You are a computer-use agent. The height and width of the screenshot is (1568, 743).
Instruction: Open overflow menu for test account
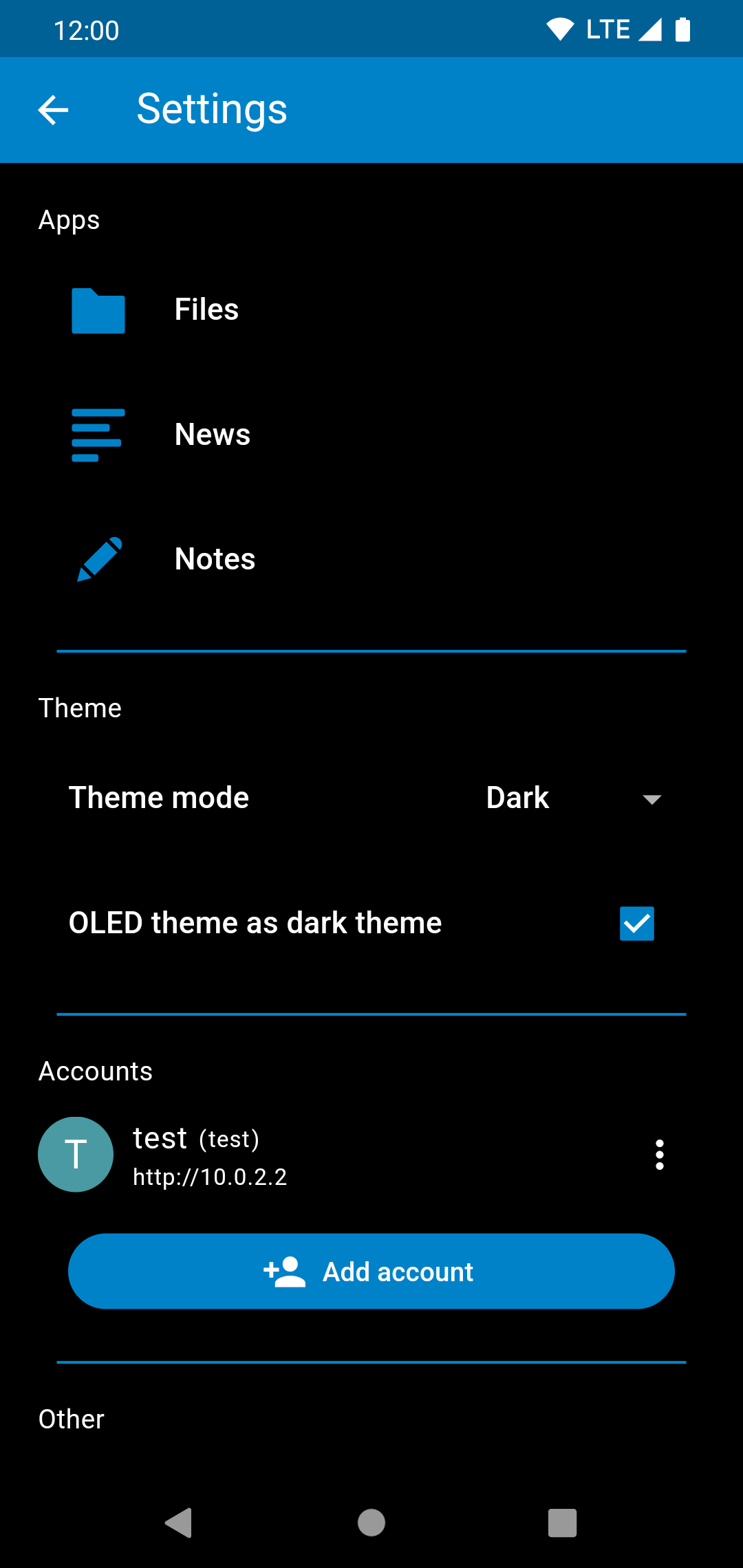click(x=660, y=1155)
